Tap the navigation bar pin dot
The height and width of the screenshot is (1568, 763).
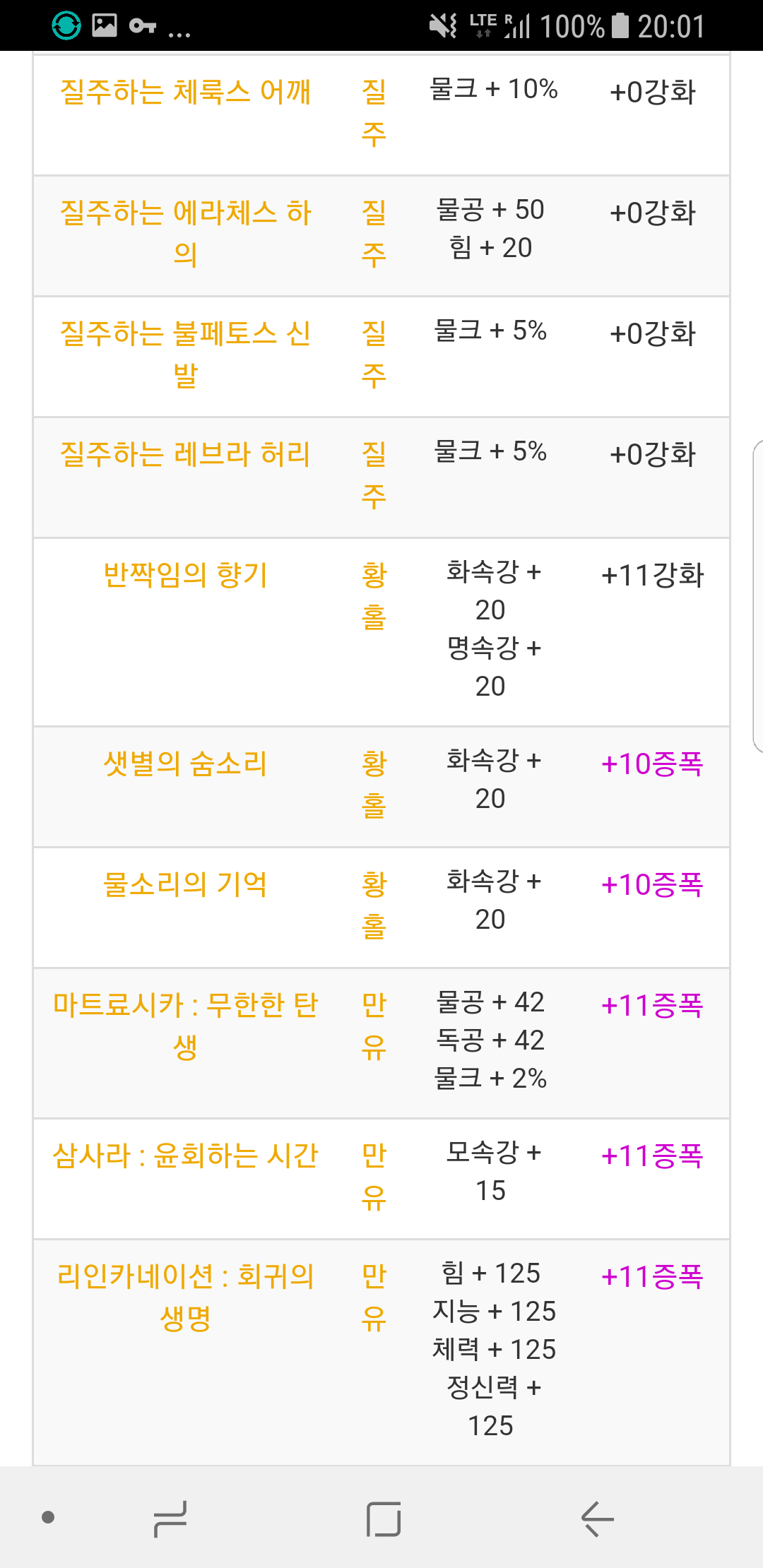48,1516
